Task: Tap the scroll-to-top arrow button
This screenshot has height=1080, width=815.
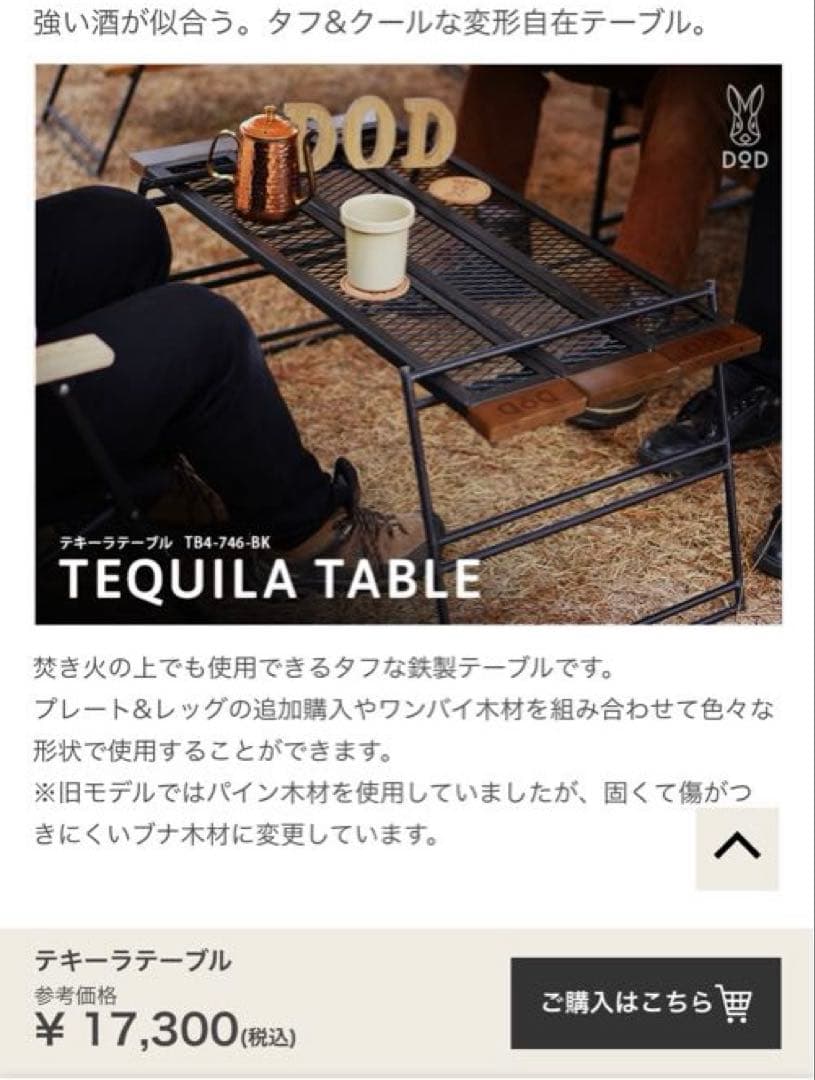Action: pyautogui.click(x=738, y=848)
